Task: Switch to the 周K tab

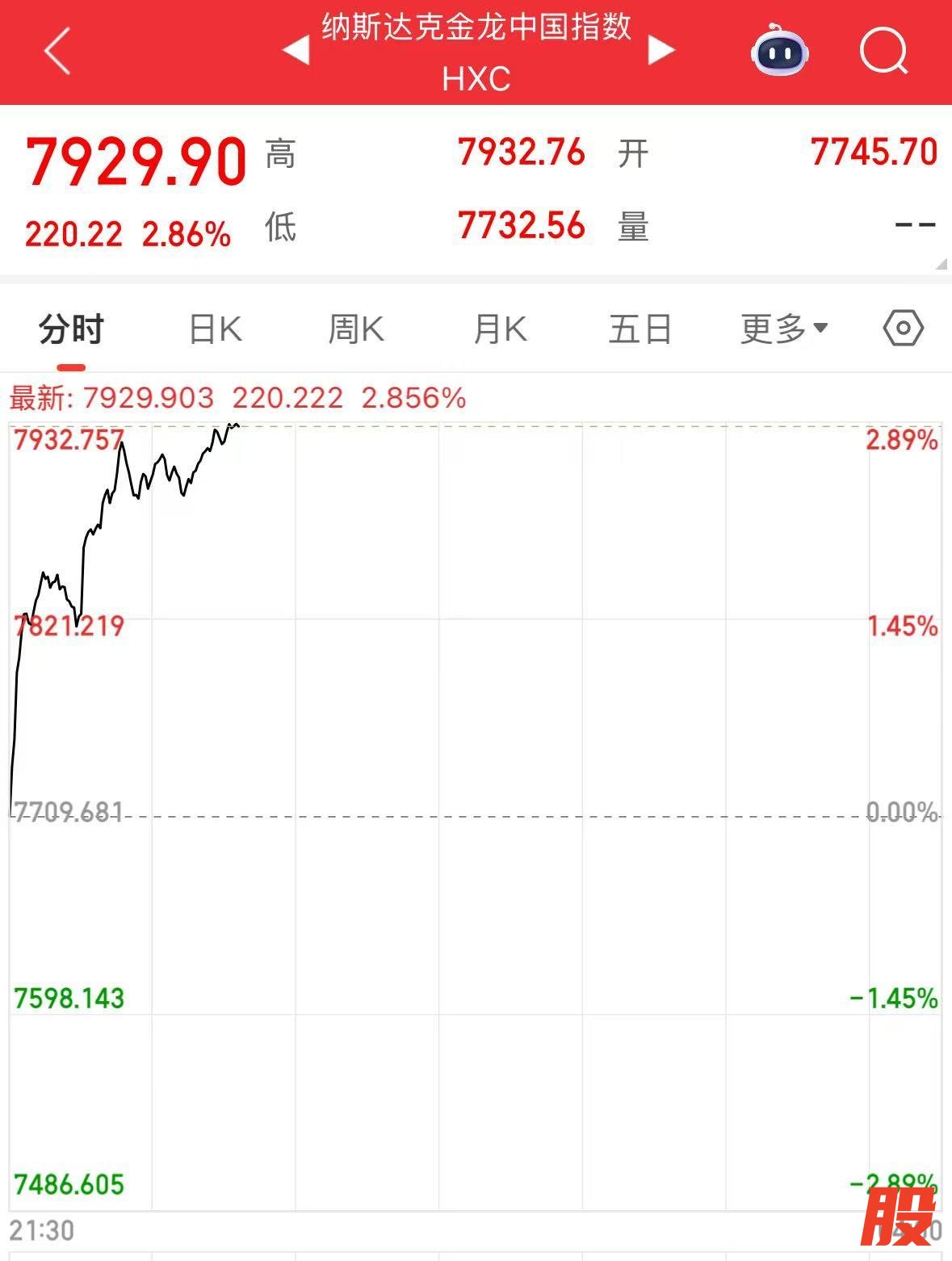Action: coord(356,329)
